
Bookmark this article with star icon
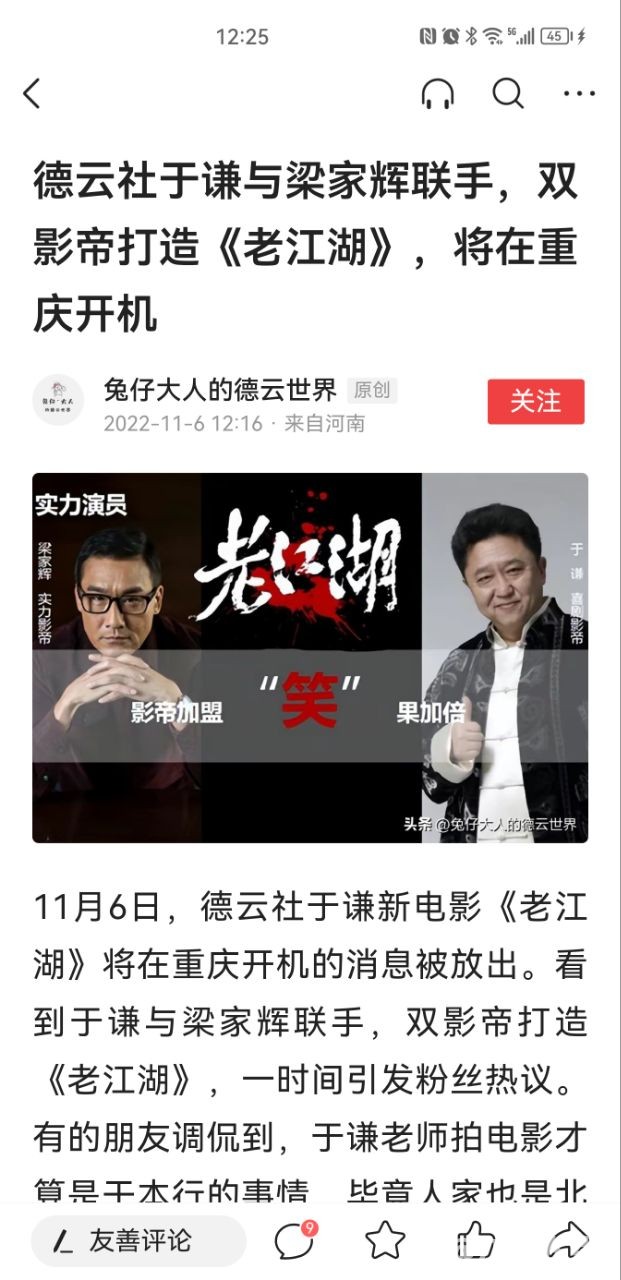[385, 1241]
